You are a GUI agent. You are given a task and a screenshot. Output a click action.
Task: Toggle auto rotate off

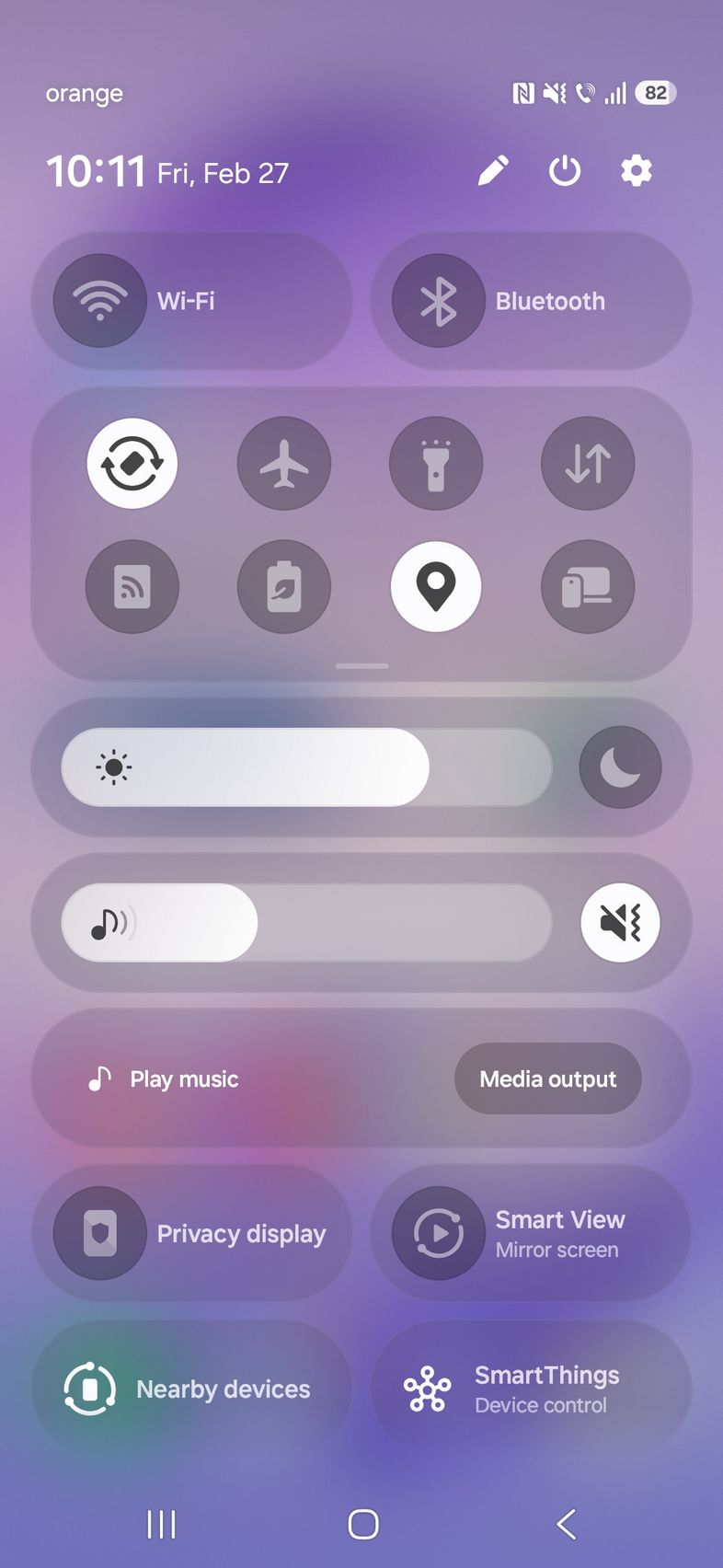pos(132,463)
